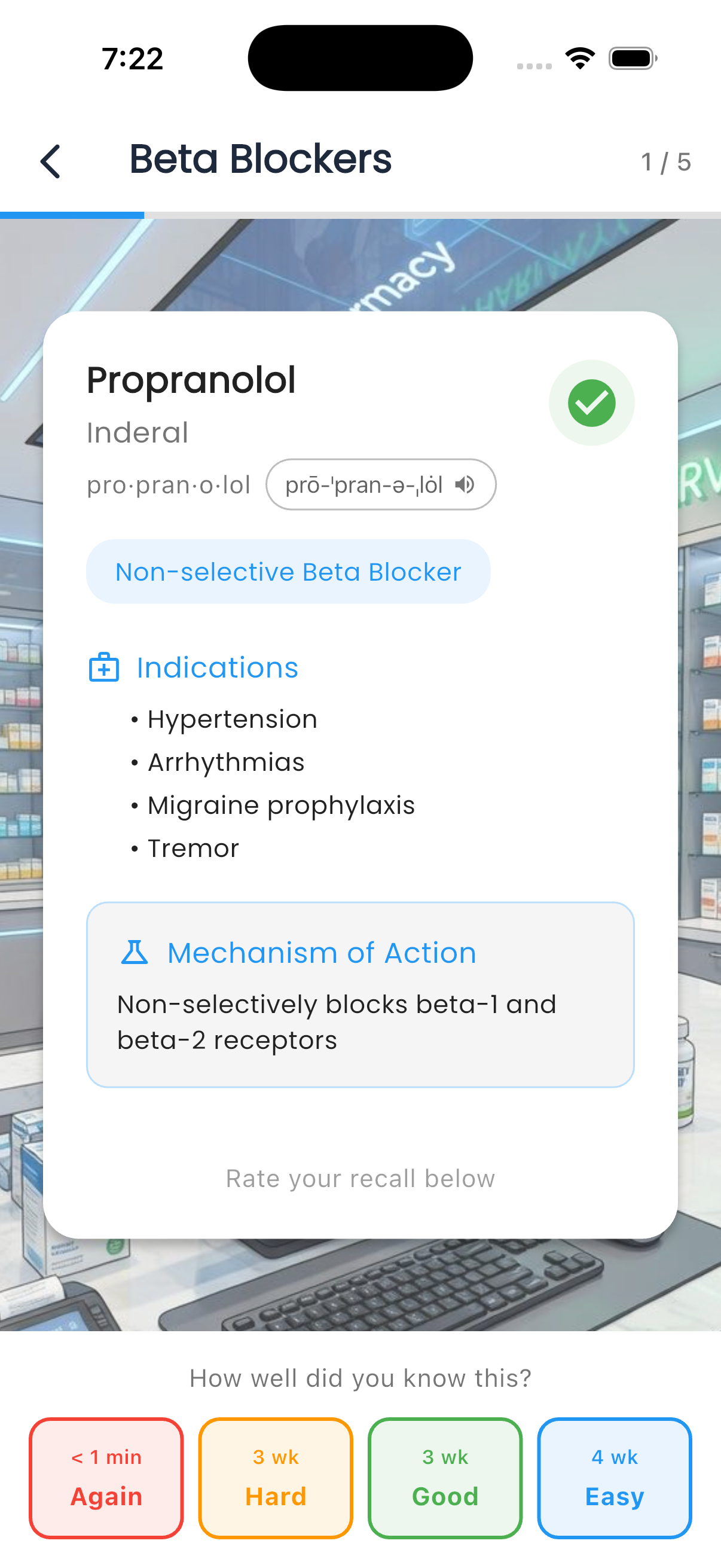721x1568 pixels.
Task: Rate your recall as Good
Action: [444, 1476]
